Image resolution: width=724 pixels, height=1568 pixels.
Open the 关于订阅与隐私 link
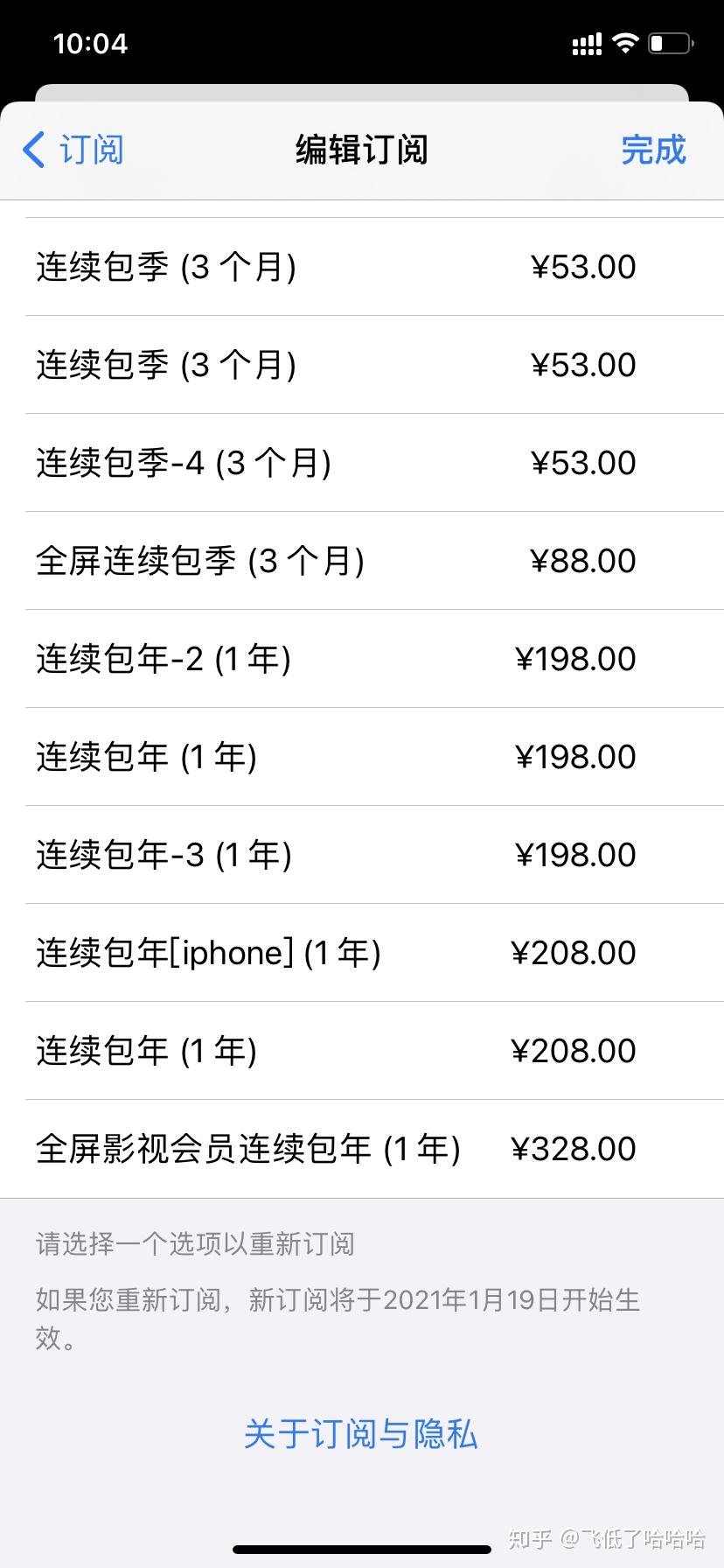(361, 1434)
